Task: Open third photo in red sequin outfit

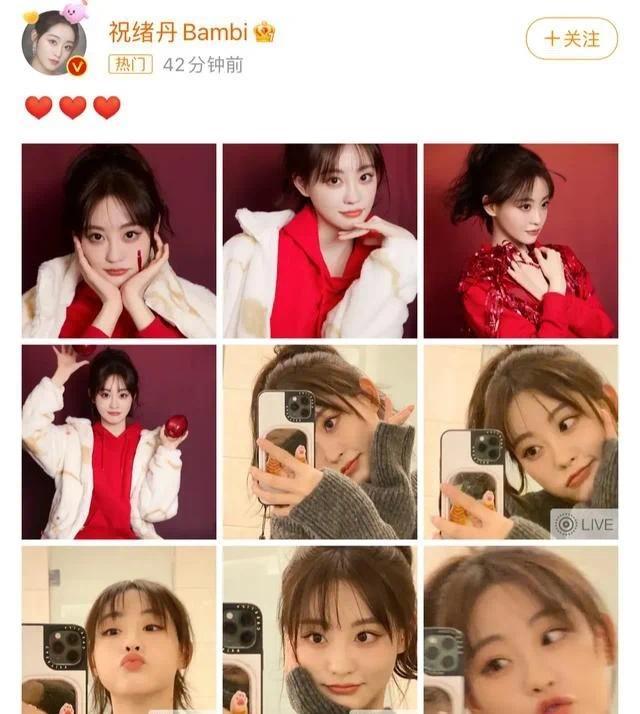Action: coord(520,241)
